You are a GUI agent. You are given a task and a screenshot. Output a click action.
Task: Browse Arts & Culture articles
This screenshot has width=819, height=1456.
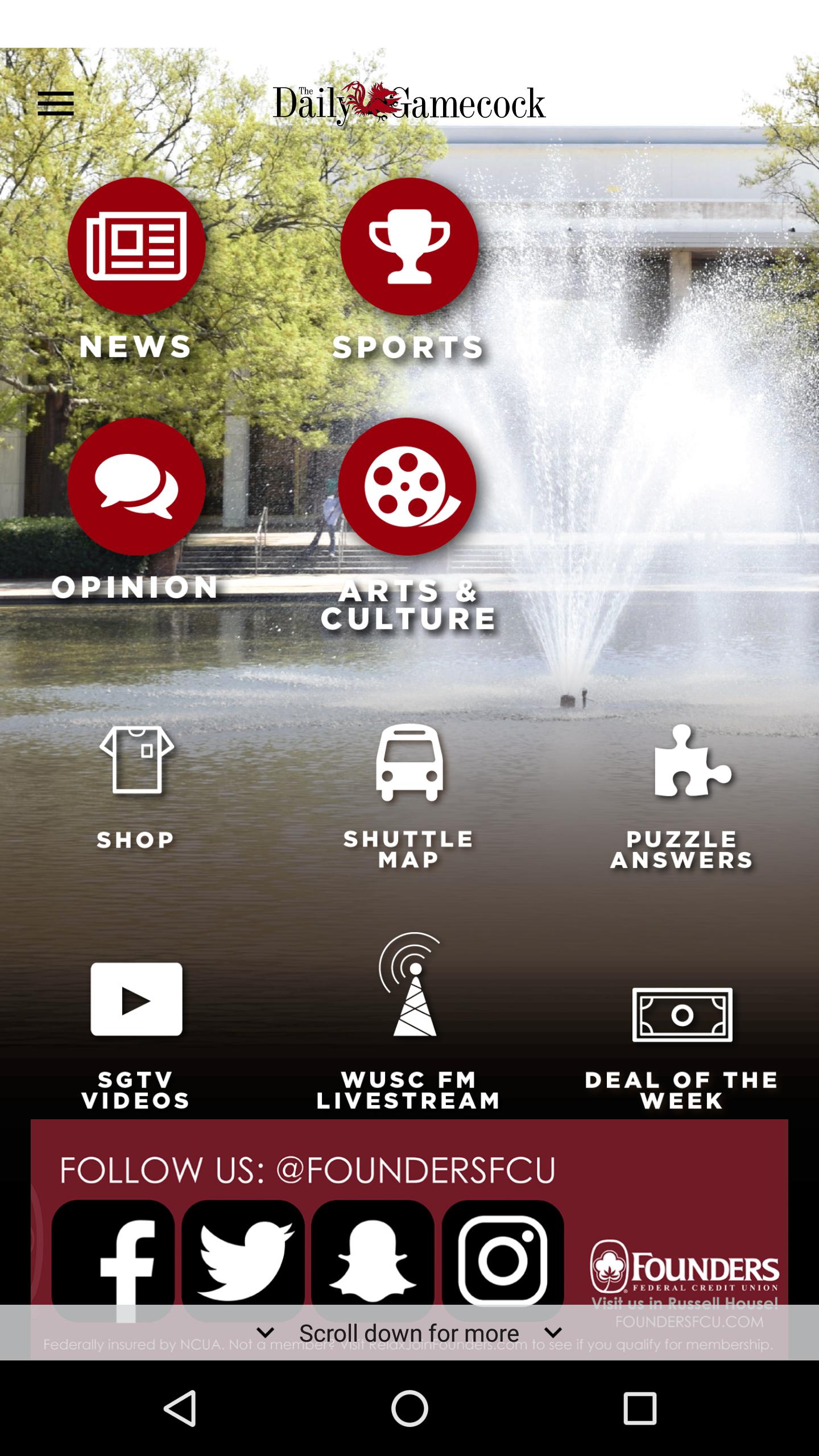(408, 487)
